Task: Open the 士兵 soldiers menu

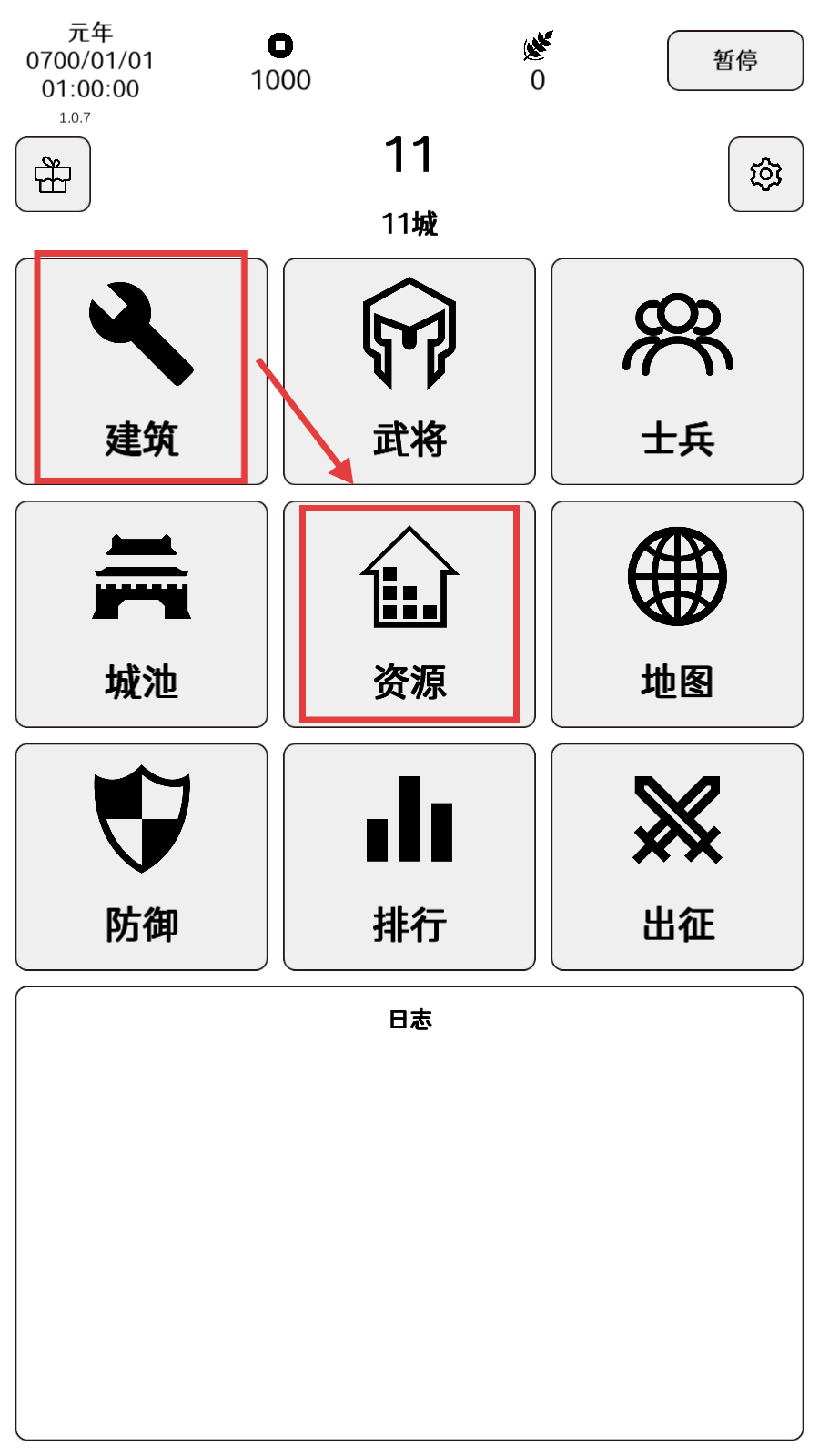Action: click(677, 371)
